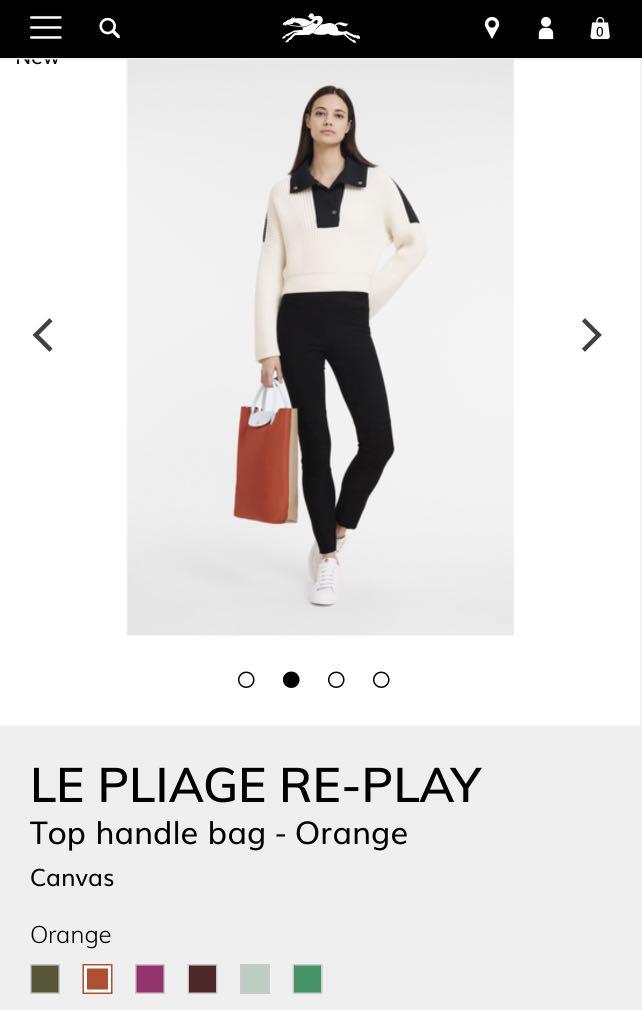Jump to the first image dot
The height and width of the screenshot is (1010, 642).
click(x=246, y=680)
